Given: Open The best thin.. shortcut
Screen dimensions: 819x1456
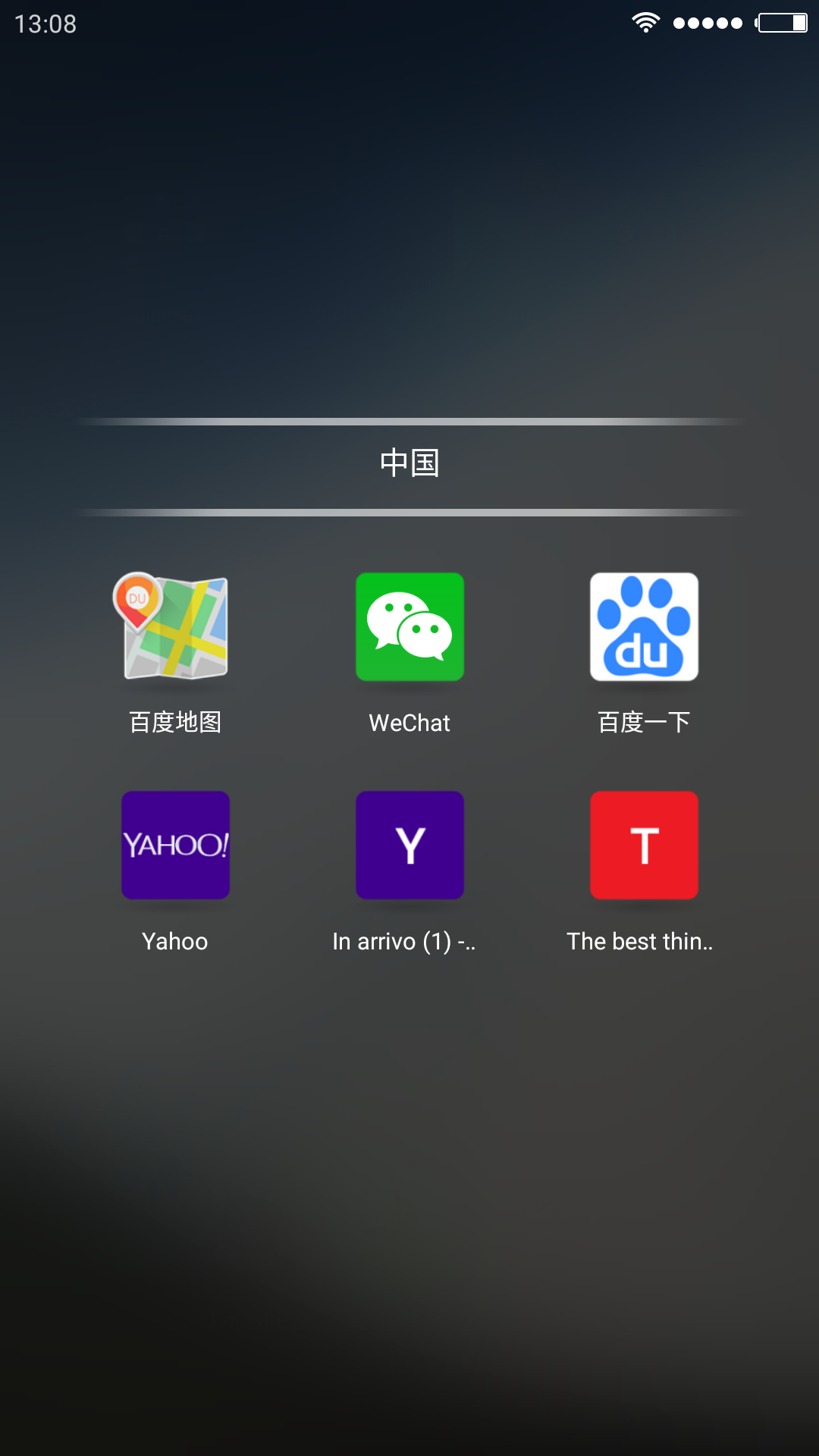Looking at the screenshot, I should [644, 846].
